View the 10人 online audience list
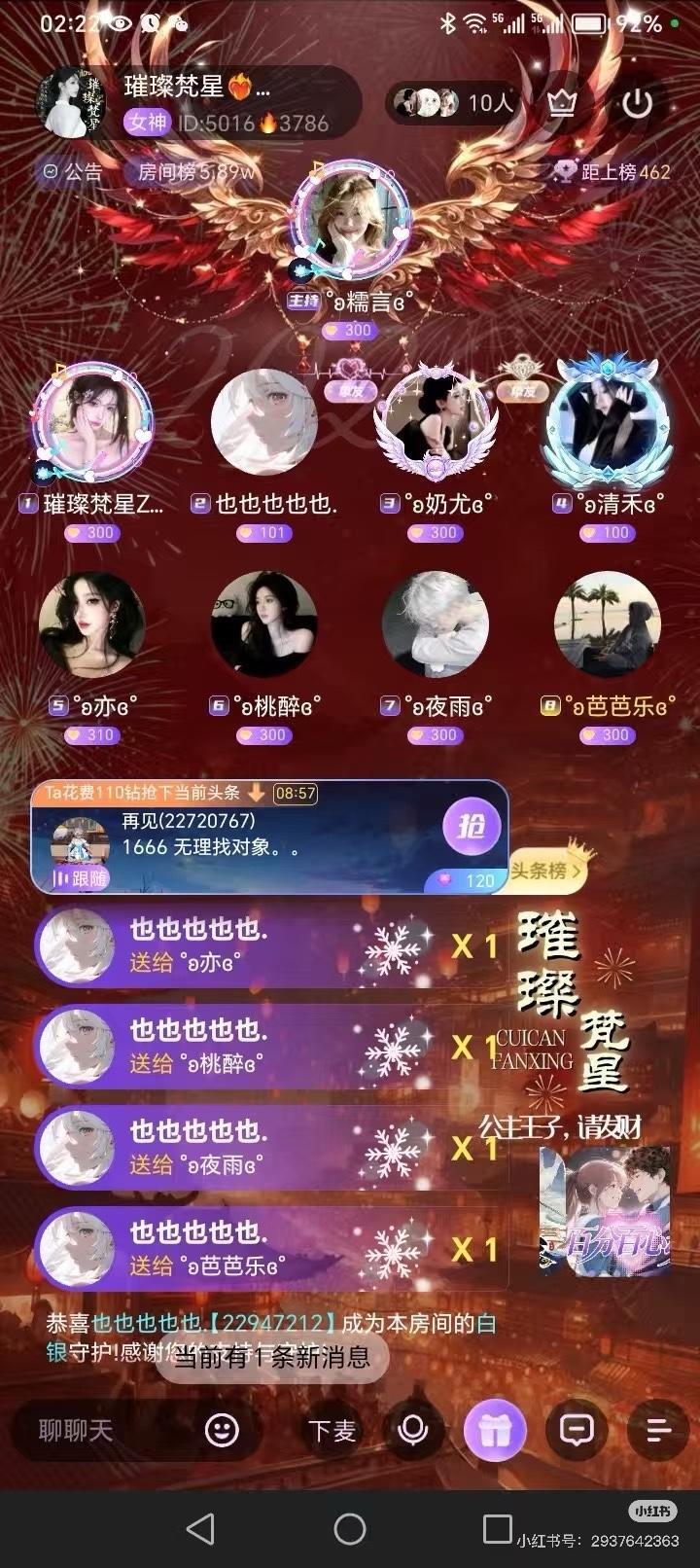The width and height of the screenshot is (700, 1568). click(453, 103)
